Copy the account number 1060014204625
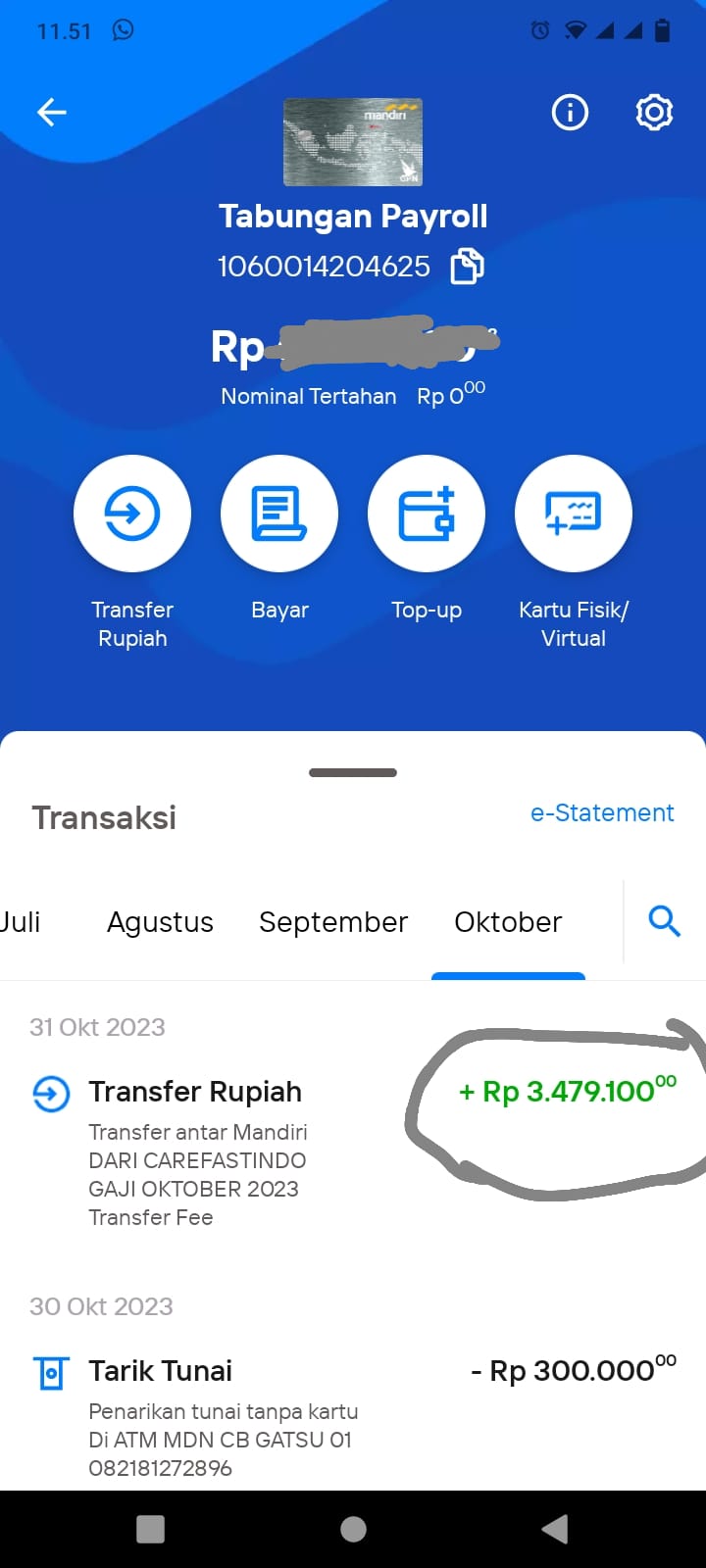Image resolution: width=706 pixels, height=1568 pixels. 467,267
